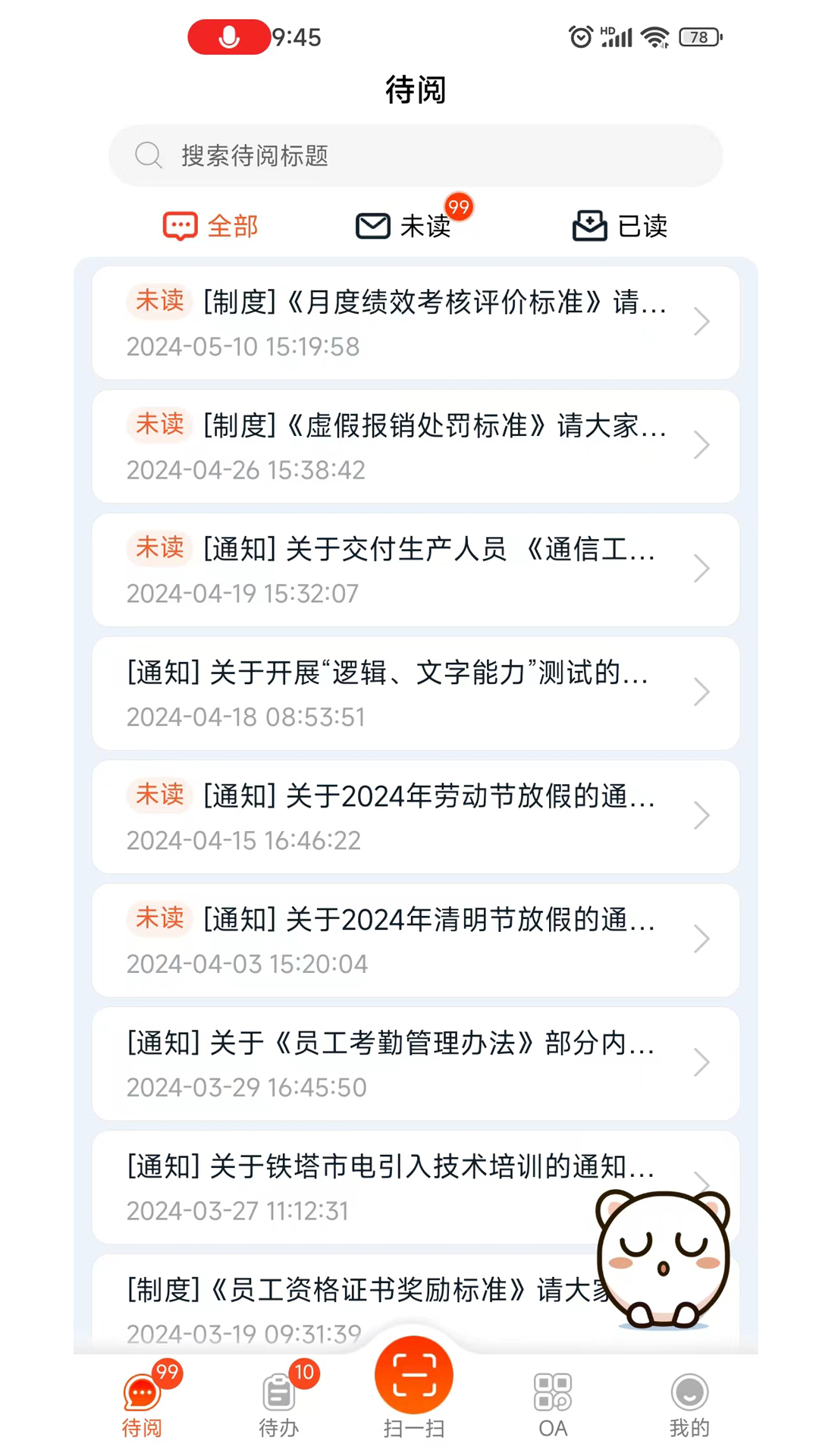Image resolution: width=819 pixels, height=1456 pixels.
Task: Tap the 搜索待阅标题 search field
Action: coord(416,156)
